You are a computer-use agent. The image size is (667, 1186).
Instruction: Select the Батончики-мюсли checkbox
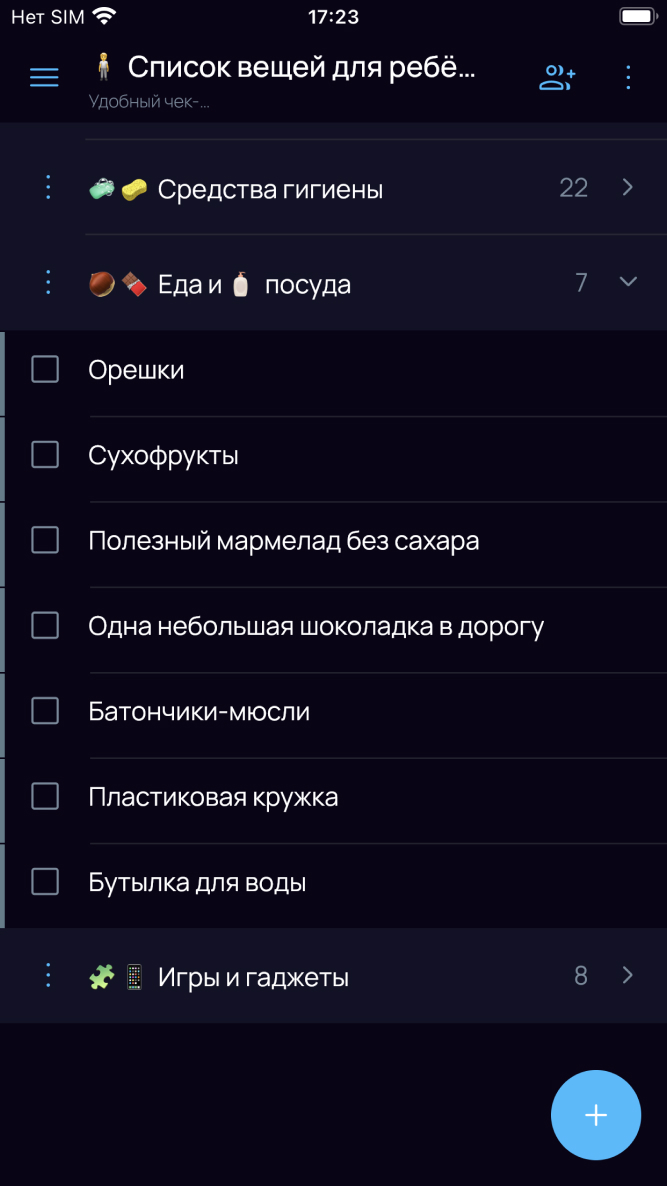click(45, 711)
